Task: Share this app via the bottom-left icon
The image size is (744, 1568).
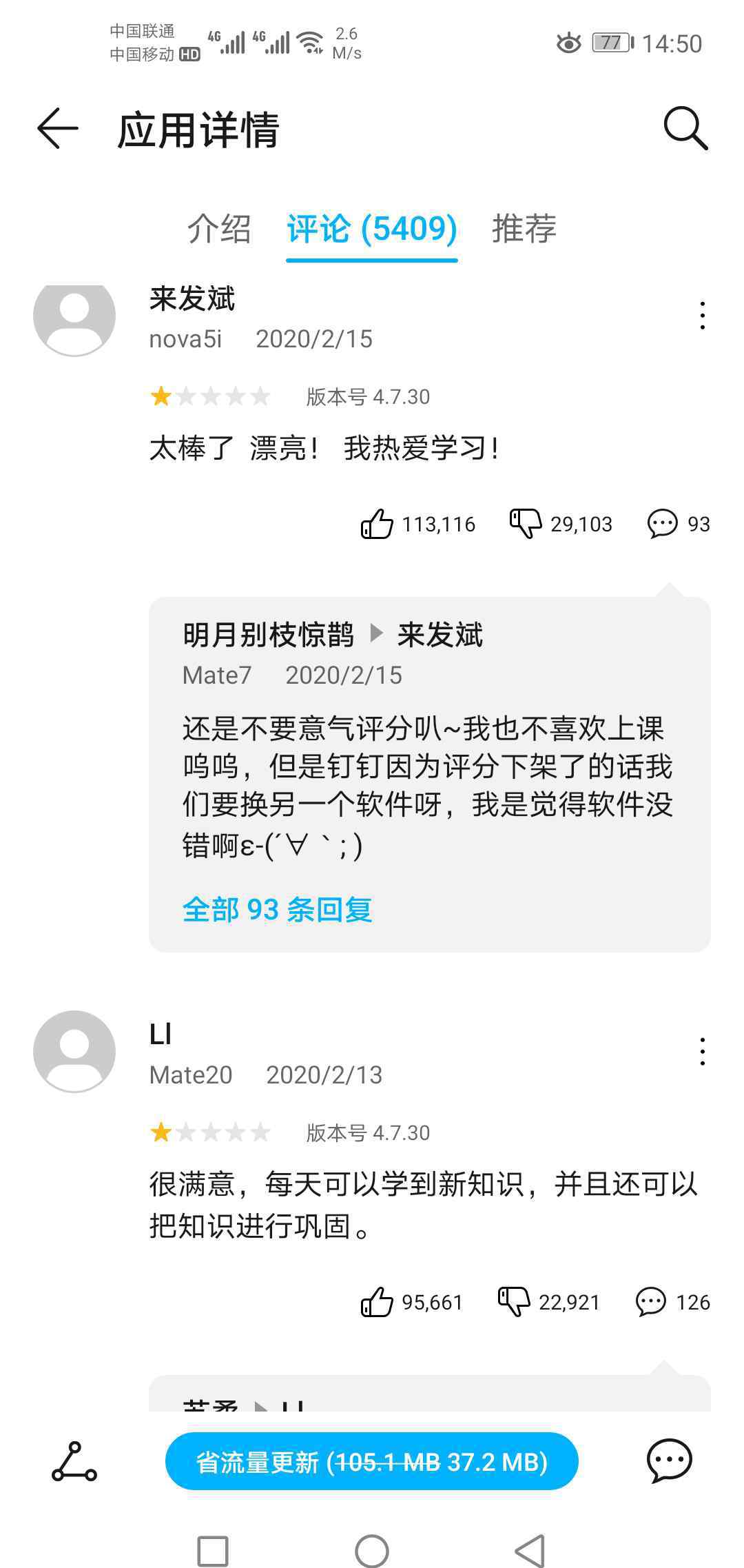Action: pyautogui.click(x=74, y=1461)
